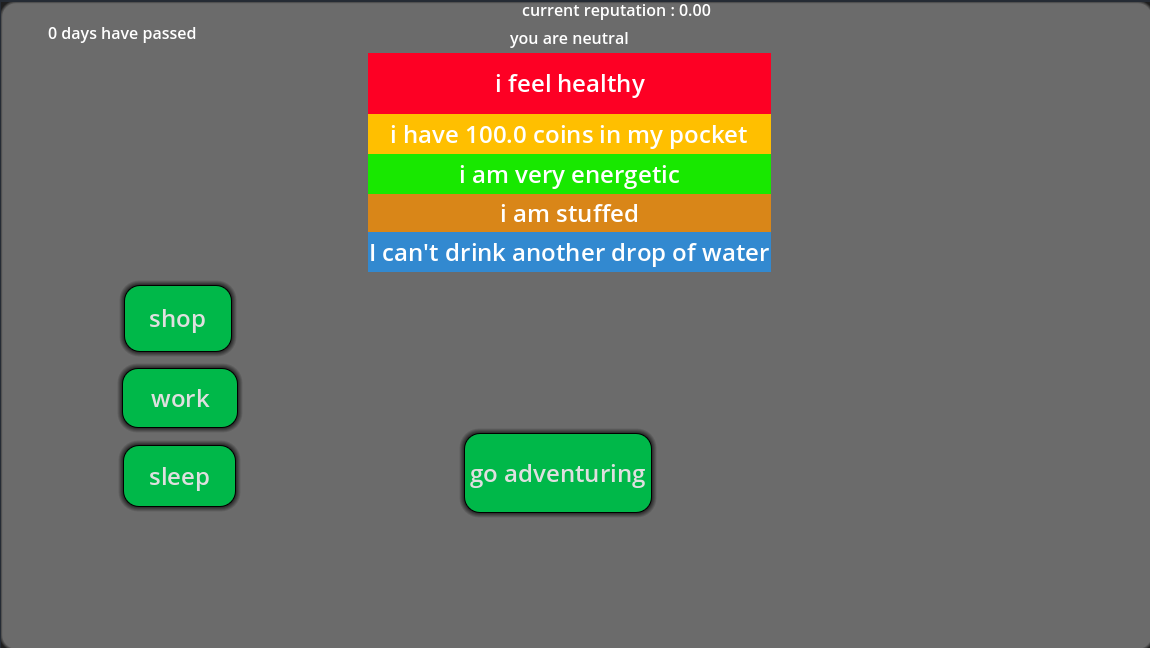Image resolution: width=1150 pixels, height=648 pixels.
Task: Open the shop
Action: 178,318
